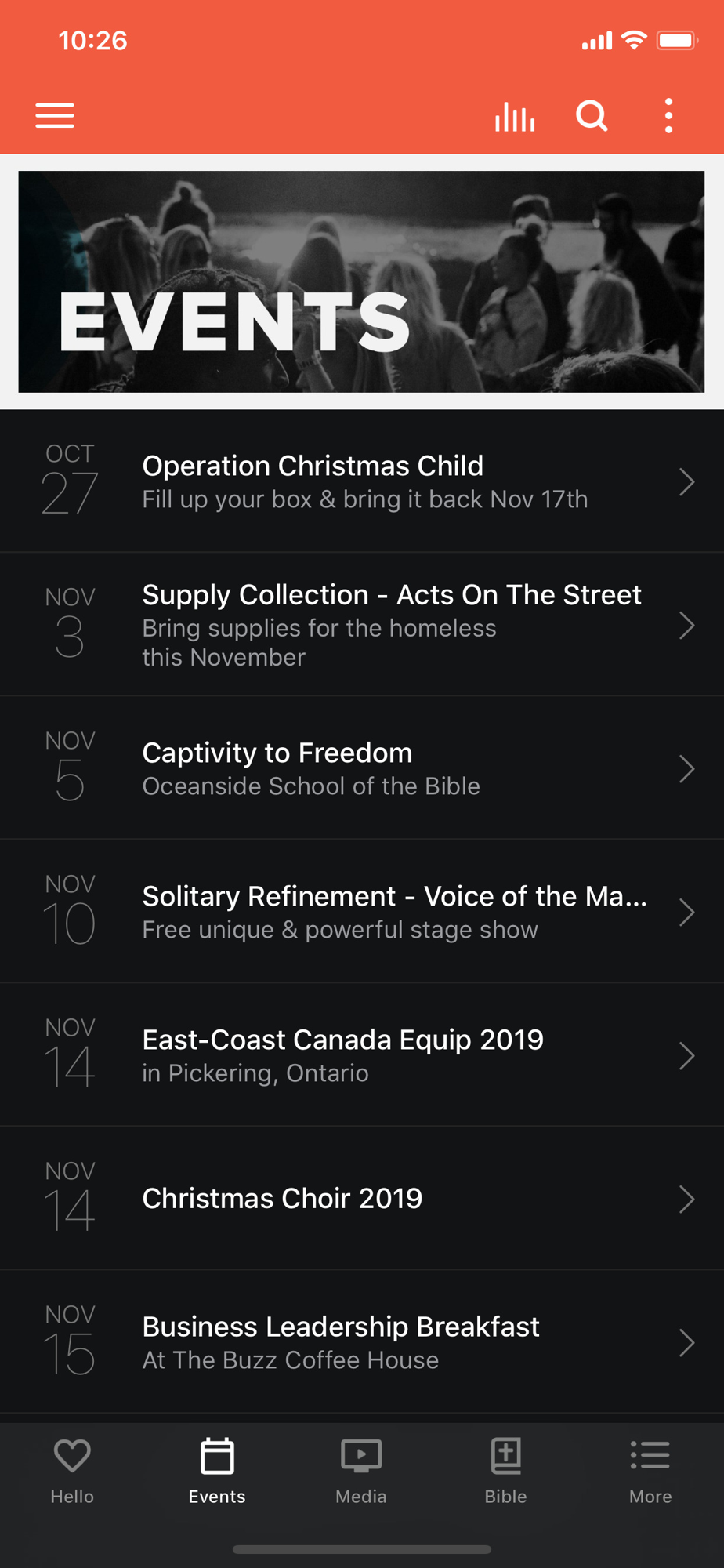Open the hamburger drawer menu
Image resolution: width=724 pixels, height=1568 pixels.
coord(55,116)
